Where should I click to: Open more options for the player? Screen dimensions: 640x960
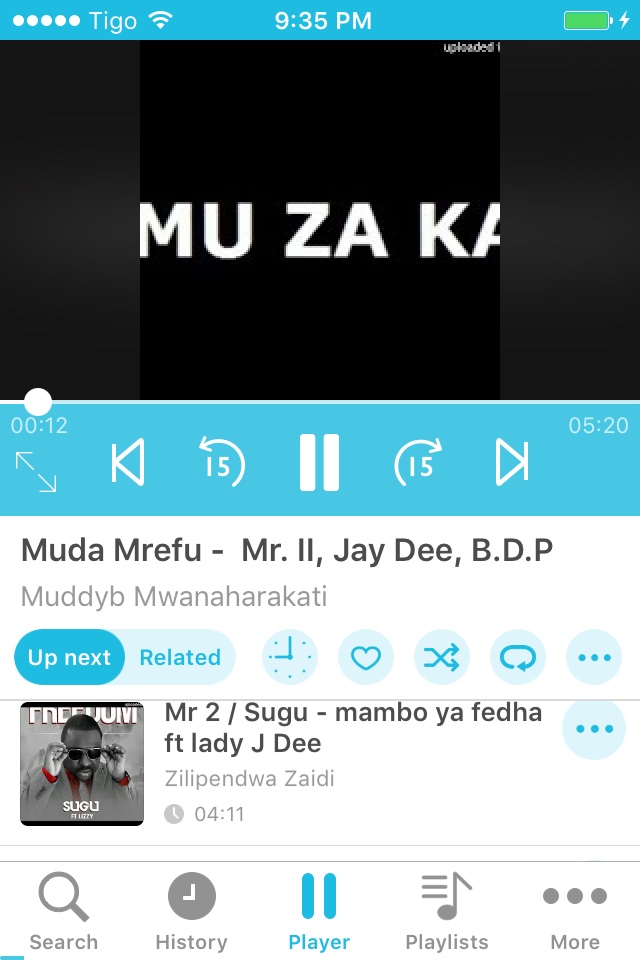594,657
